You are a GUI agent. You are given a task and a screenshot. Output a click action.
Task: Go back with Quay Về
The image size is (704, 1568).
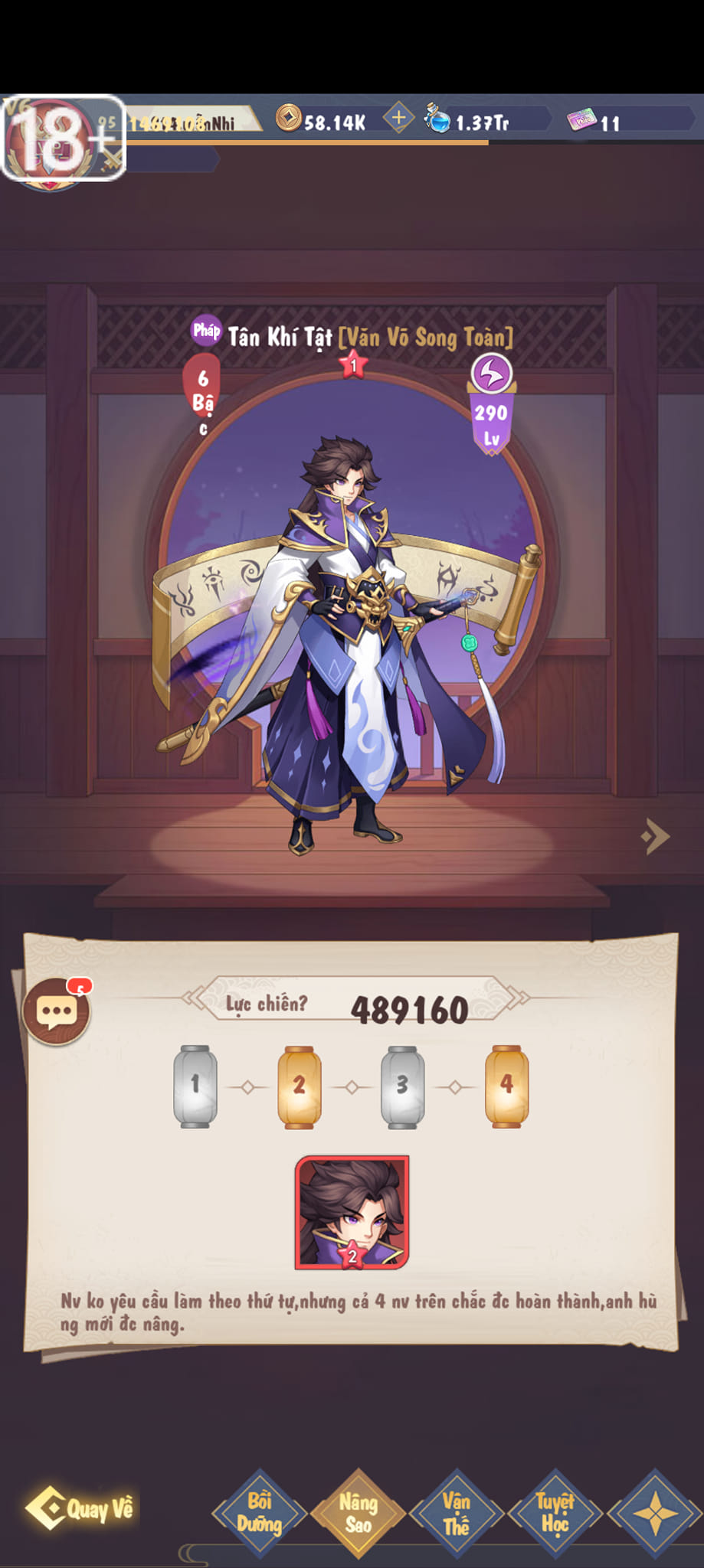(x=80, y=1508)
